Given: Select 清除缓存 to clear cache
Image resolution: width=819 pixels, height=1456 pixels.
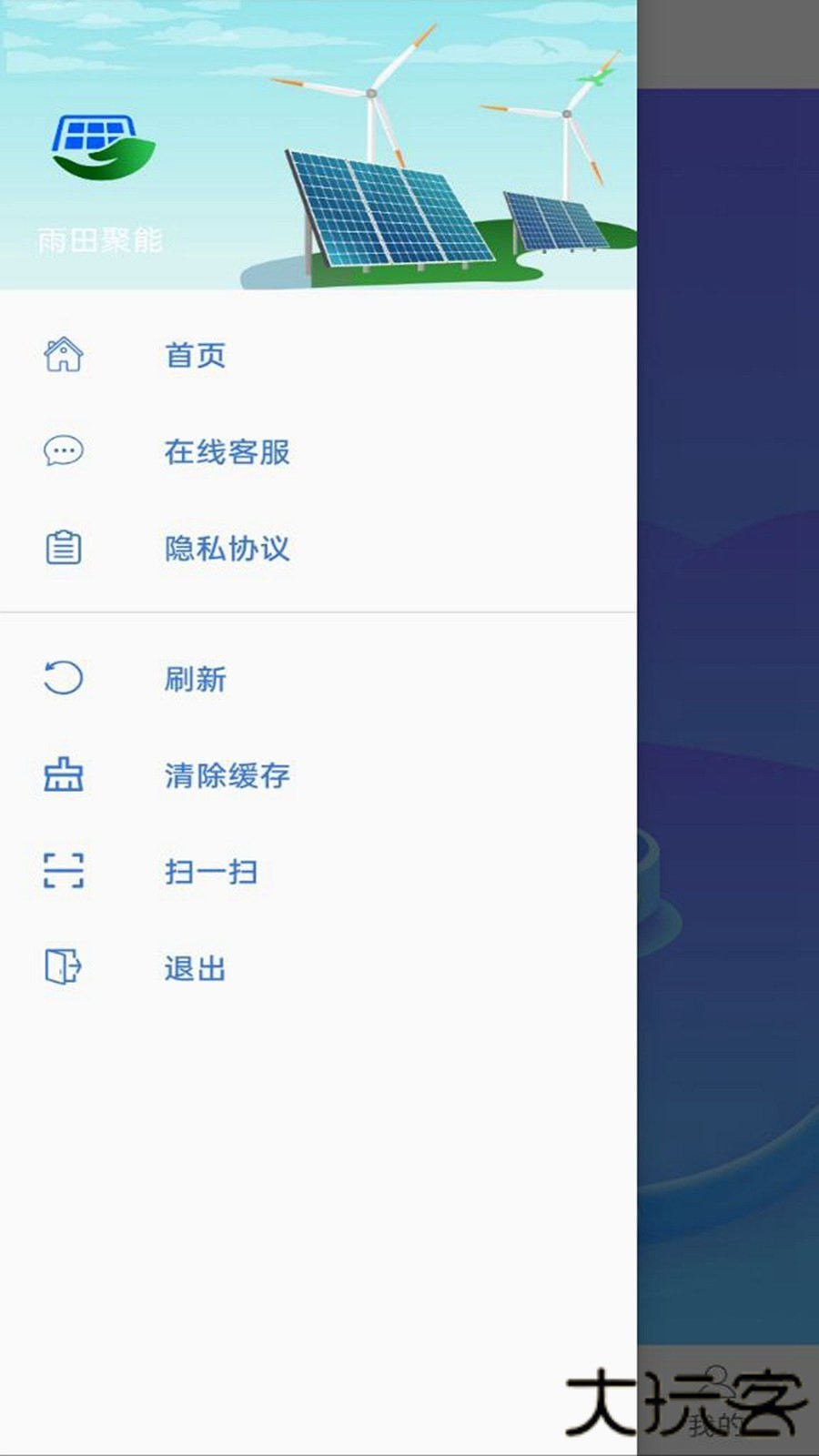Looking at the screenshot, I should [x=227, y=775].
